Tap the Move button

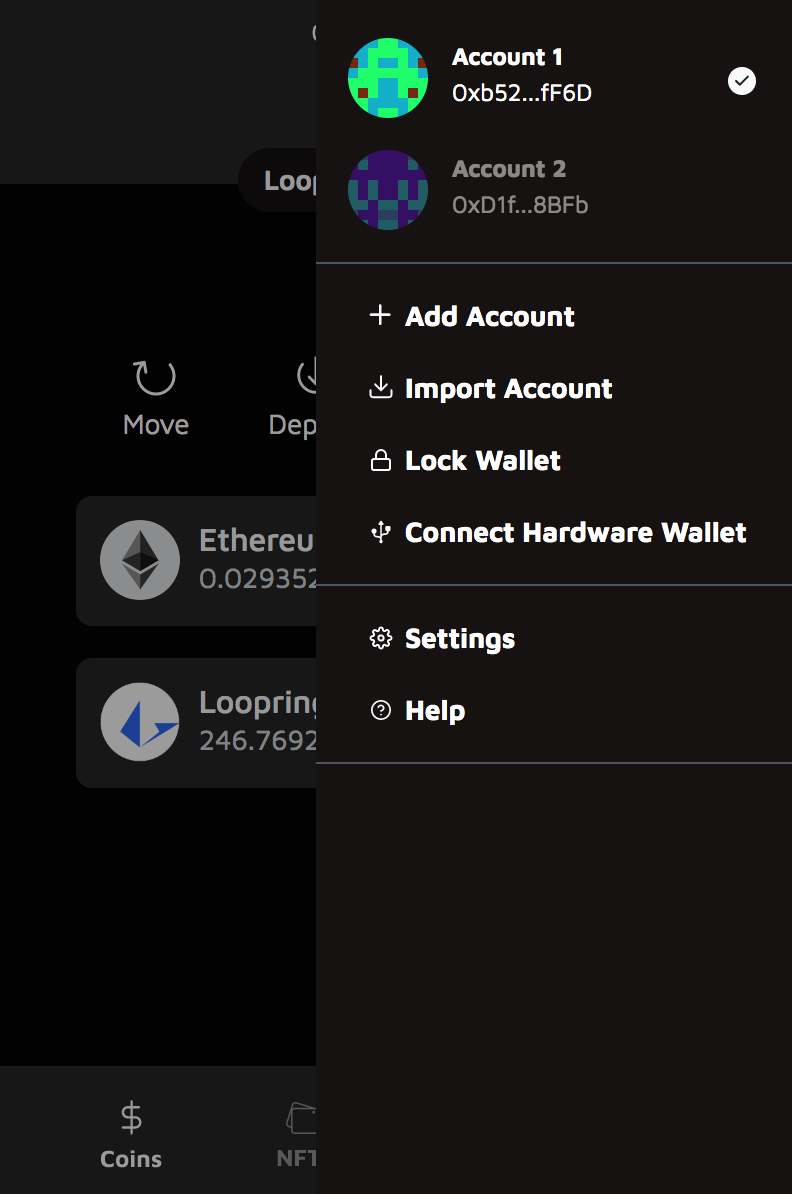155,398
